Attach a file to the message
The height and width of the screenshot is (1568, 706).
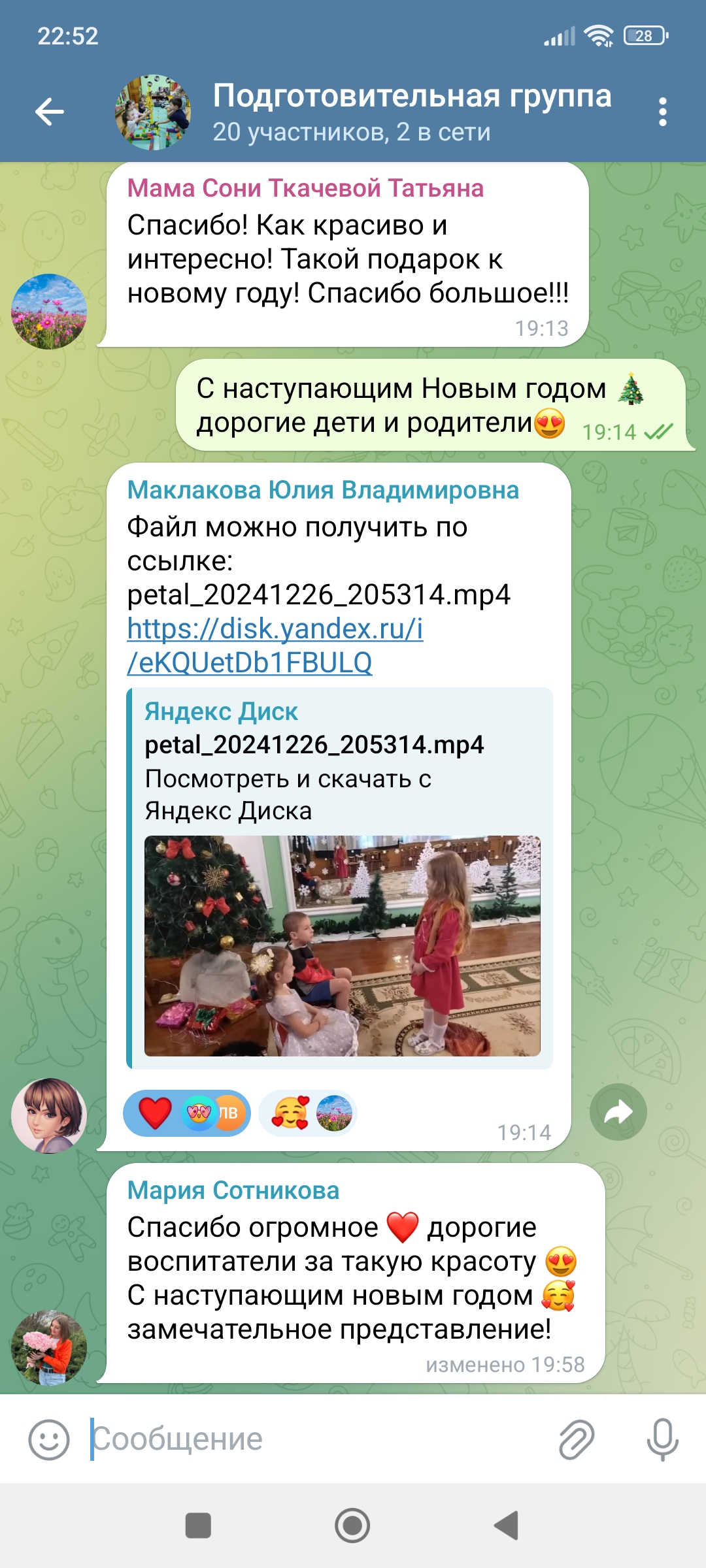pos(577,1439)
